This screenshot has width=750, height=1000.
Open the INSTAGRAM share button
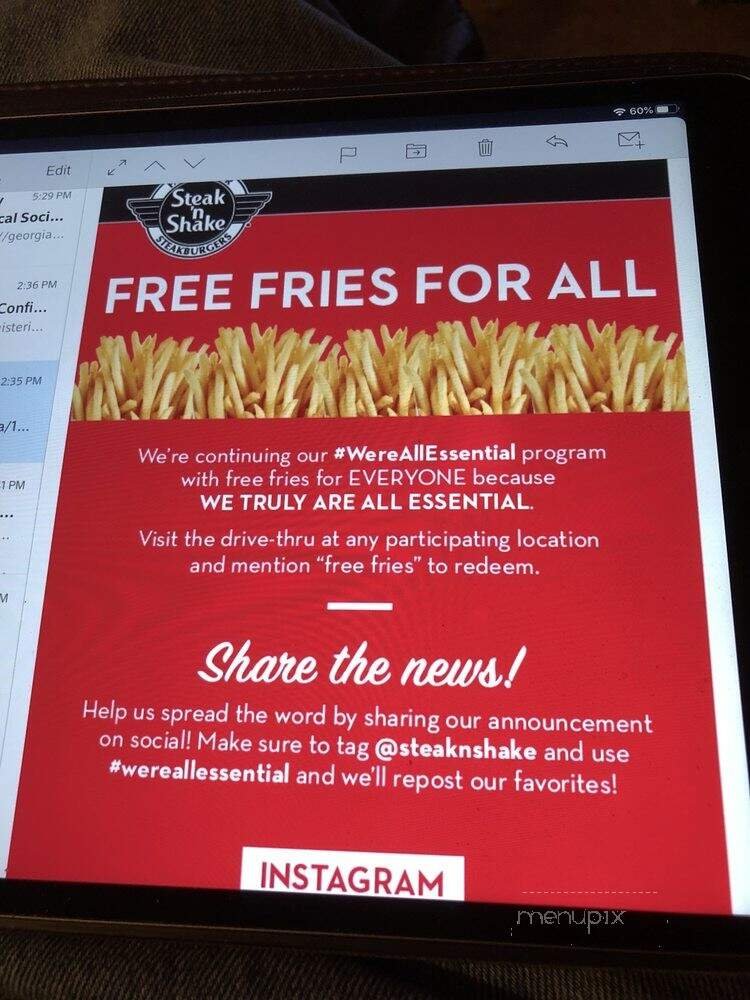[x=352, y=881]
